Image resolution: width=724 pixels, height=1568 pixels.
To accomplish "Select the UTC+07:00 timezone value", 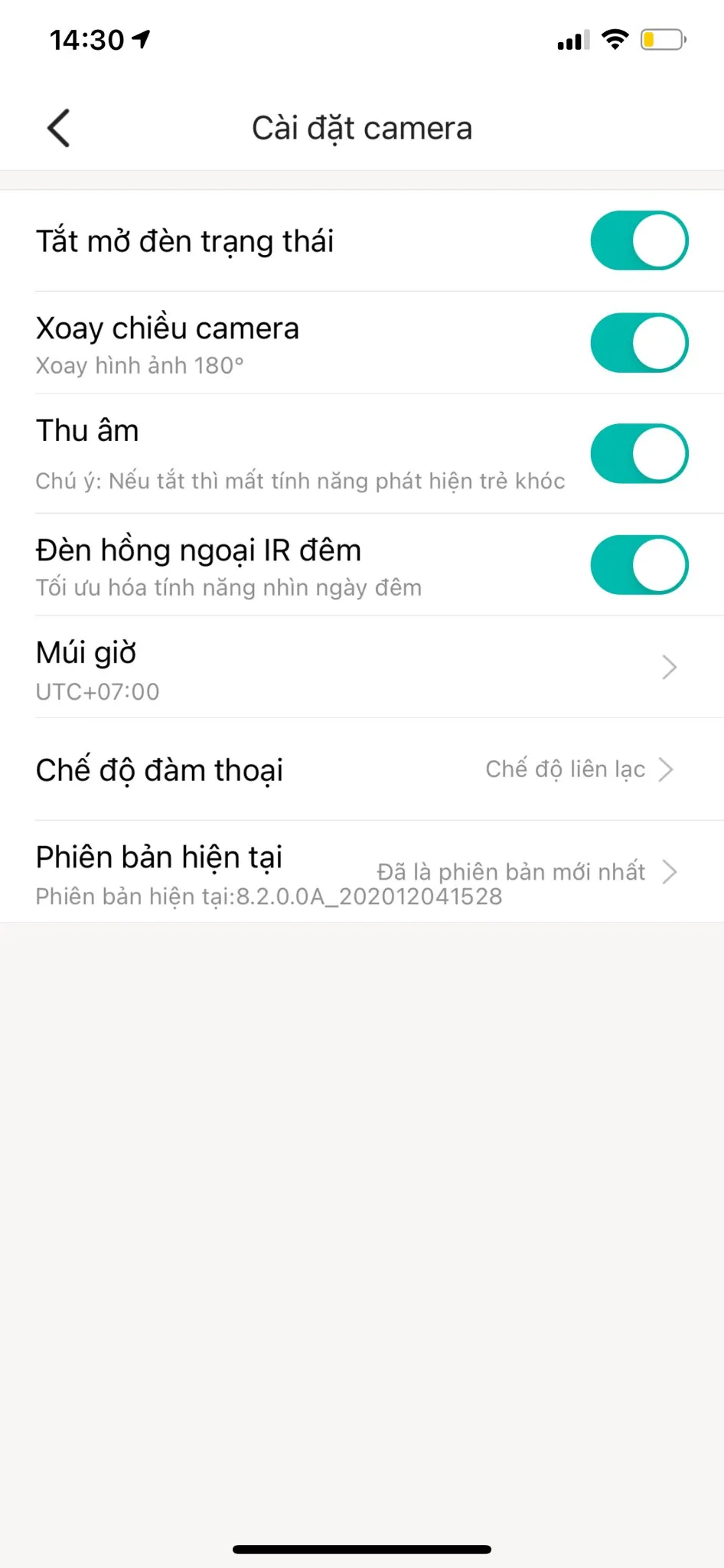I will click(96, 691).
